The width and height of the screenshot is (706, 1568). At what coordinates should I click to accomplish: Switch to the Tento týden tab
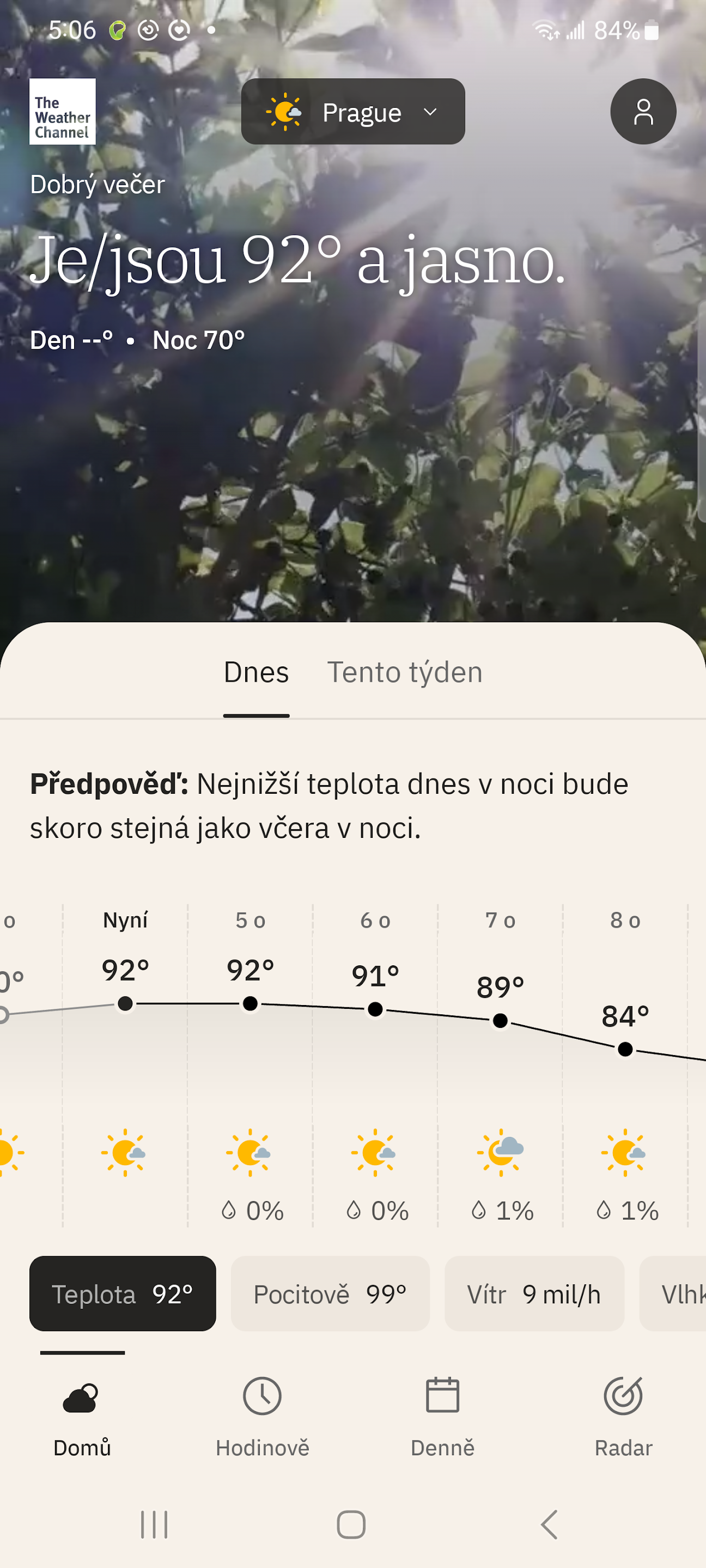click(404, 672)
